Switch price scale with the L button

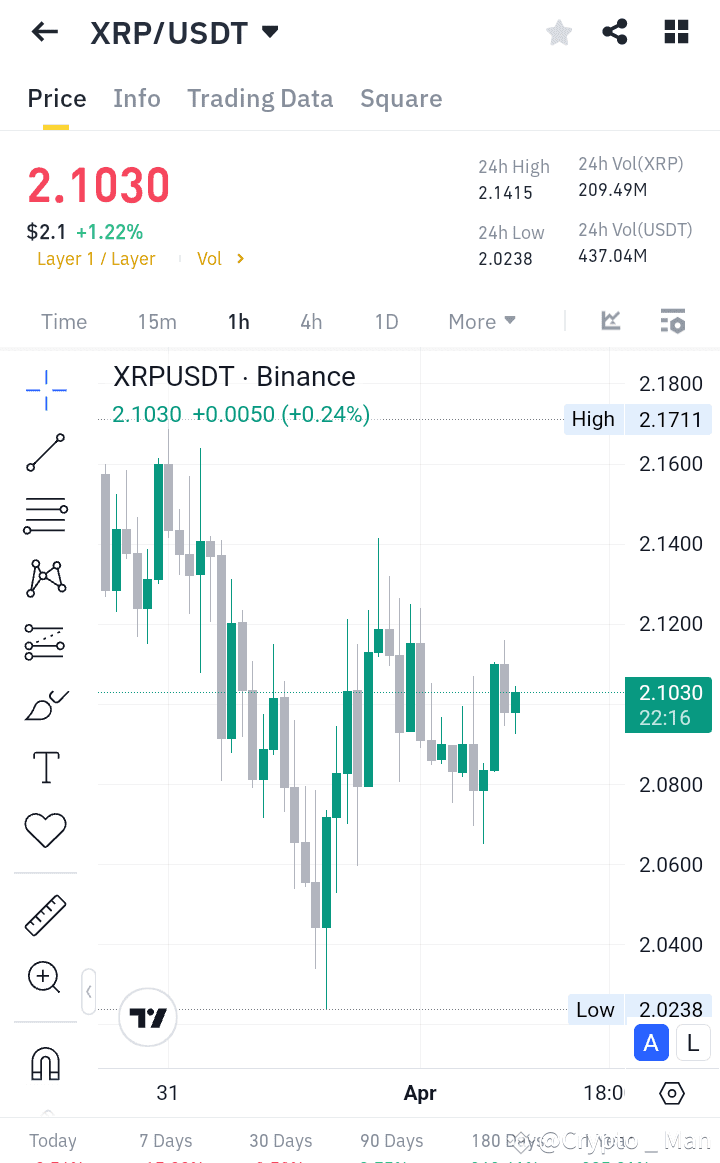(693, 1042)
